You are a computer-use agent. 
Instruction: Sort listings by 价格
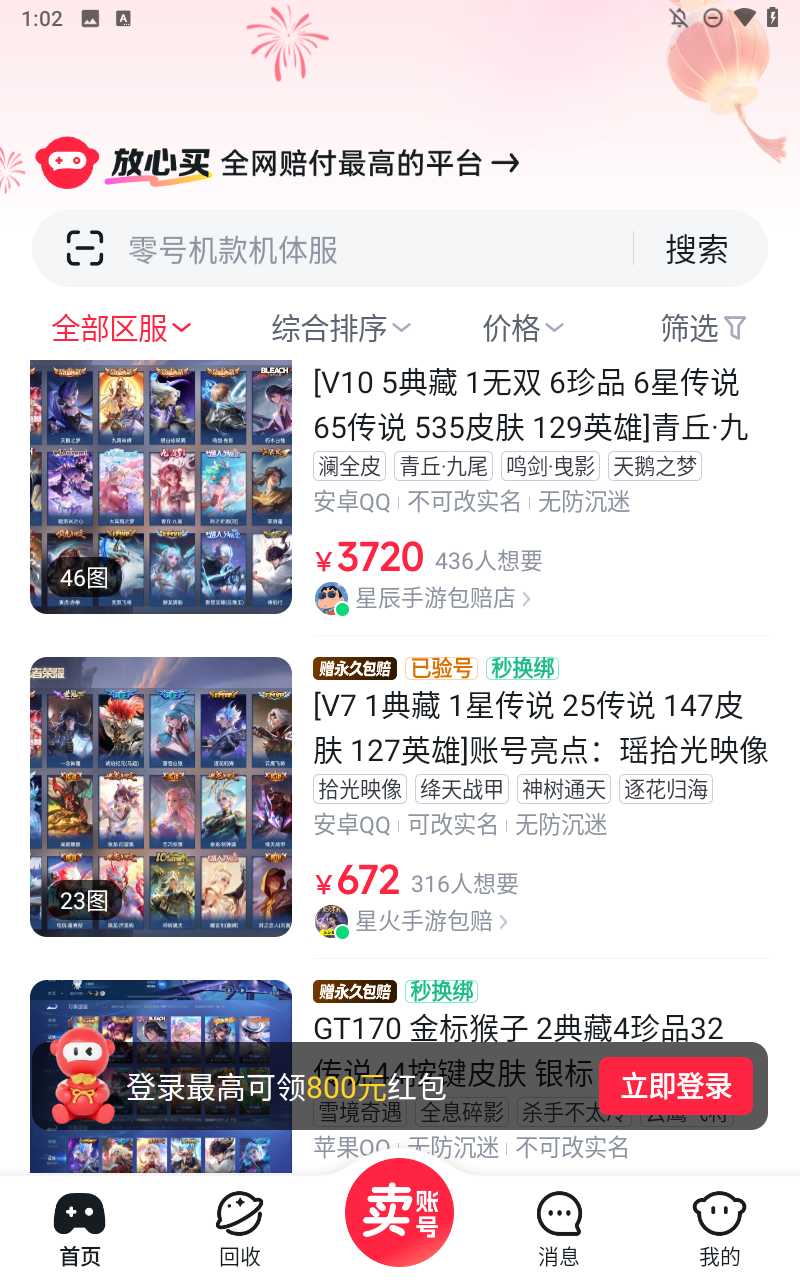(523, 328)
